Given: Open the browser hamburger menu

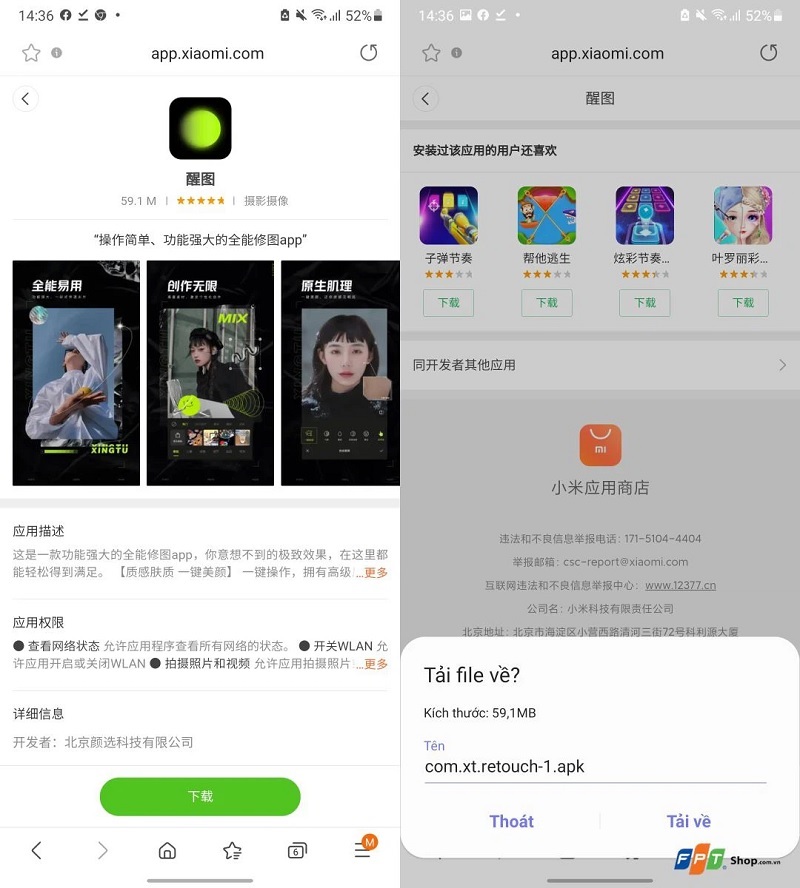Looking at the screenshot, I should [362, 850].
